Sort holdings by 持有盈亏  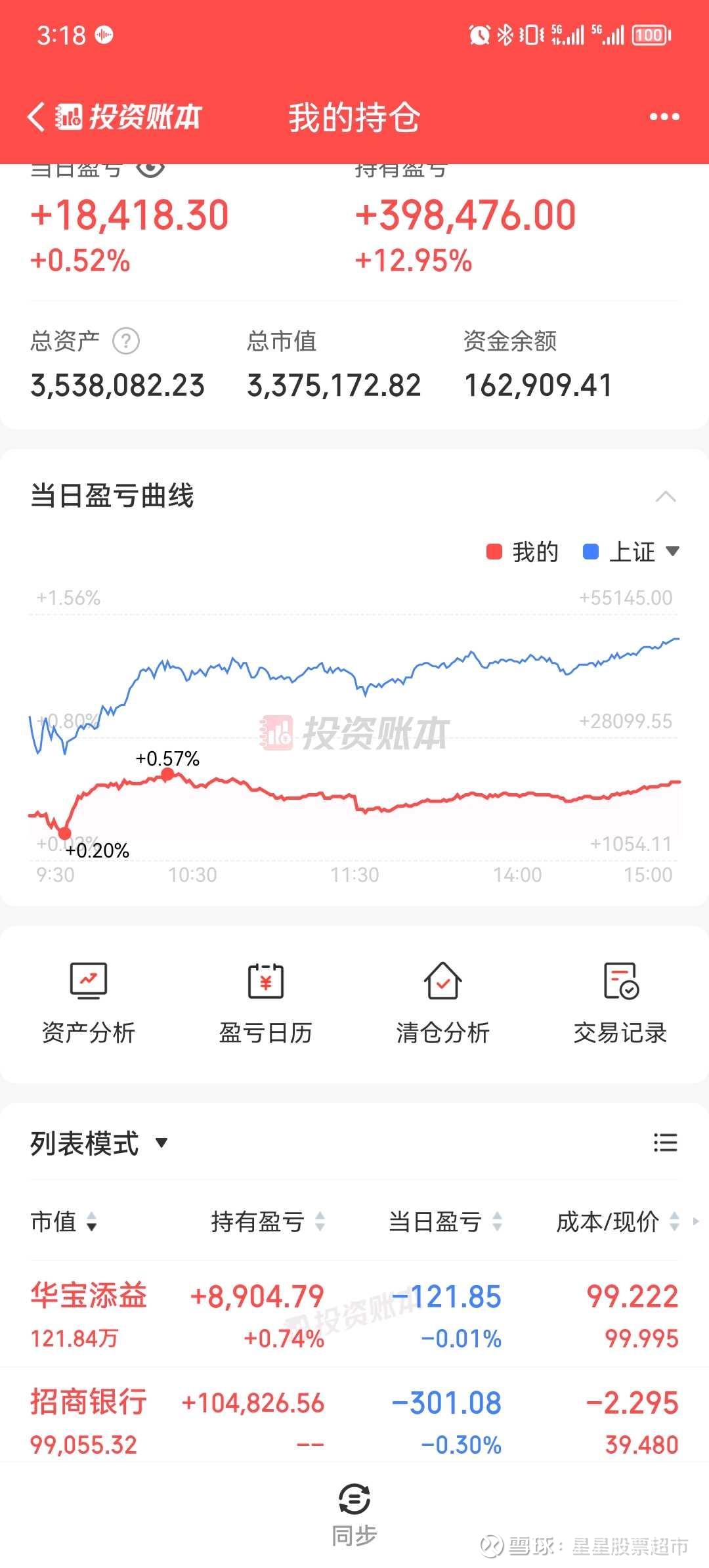click(x=268, y=1222)
